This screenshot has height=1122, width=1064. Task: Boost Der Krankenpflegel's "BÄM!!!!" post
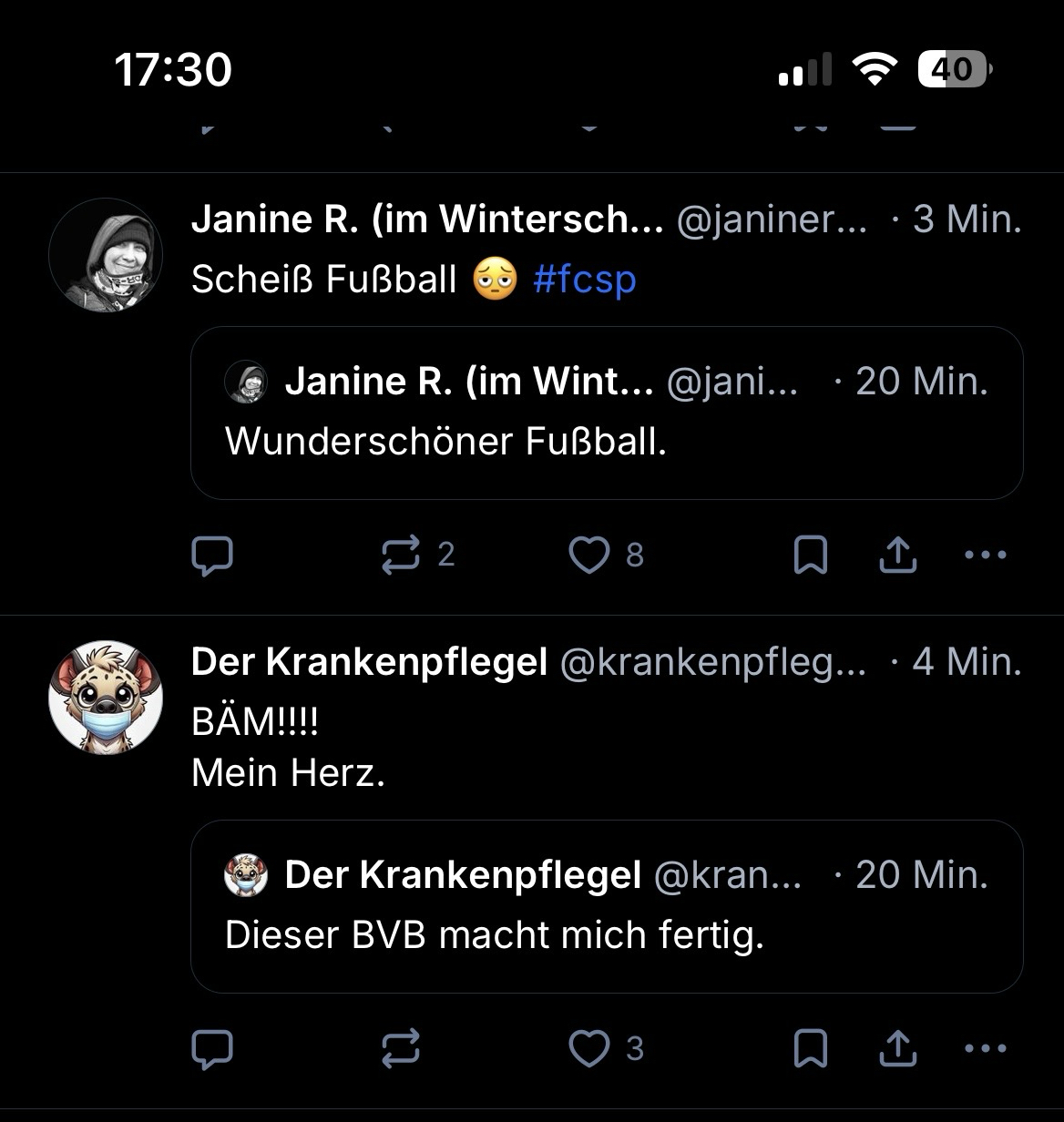402,1048
